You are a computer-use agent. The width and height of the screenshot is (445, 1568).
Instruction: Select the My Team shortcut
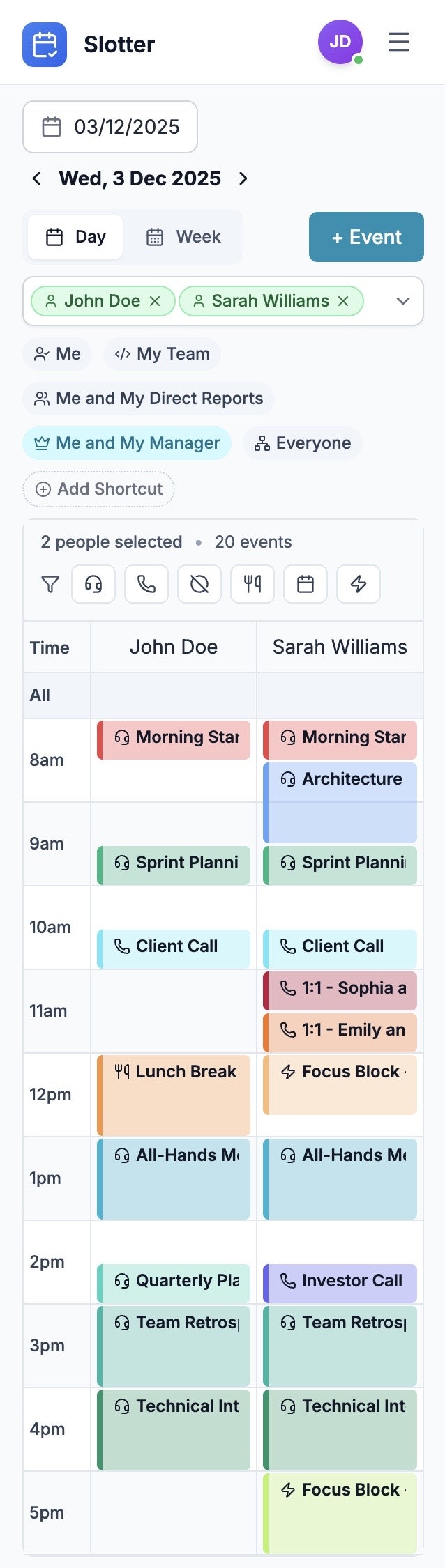coord(163,354)
